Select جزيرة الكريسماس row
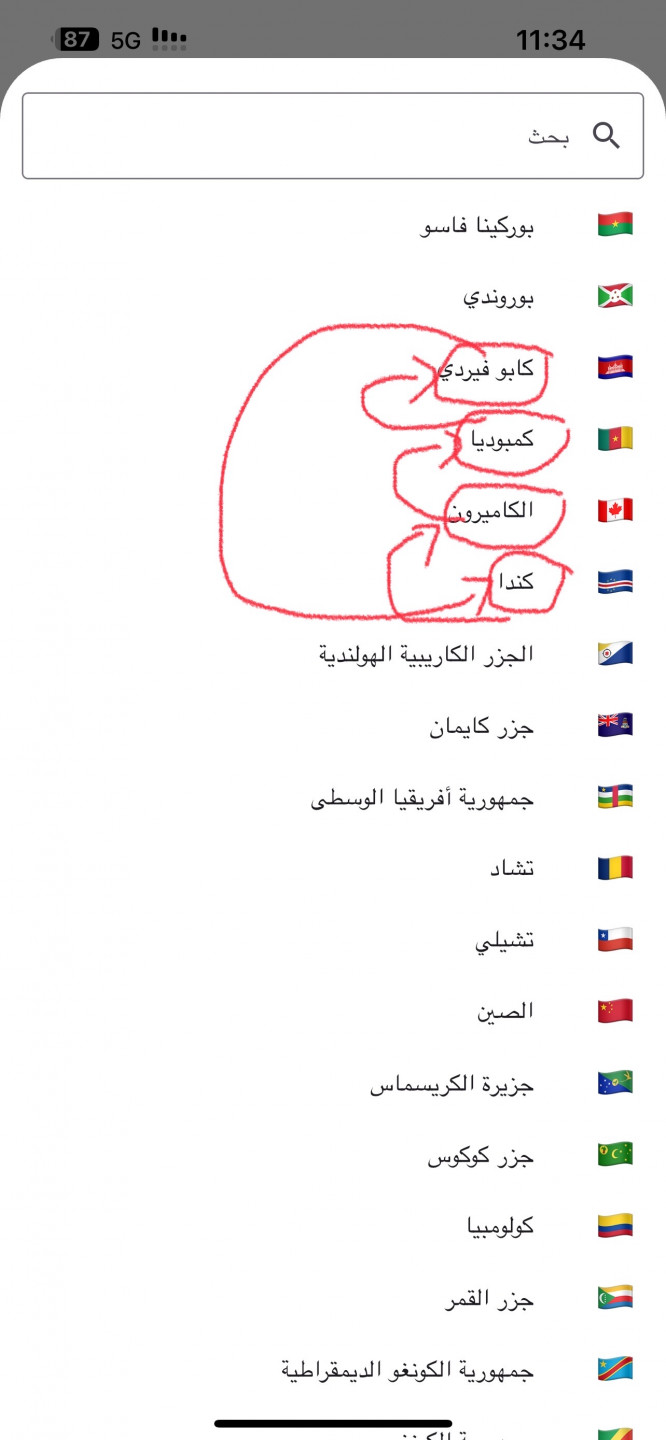The width and height of the screenshot is (666, 1440). [x=452, y=1084]
